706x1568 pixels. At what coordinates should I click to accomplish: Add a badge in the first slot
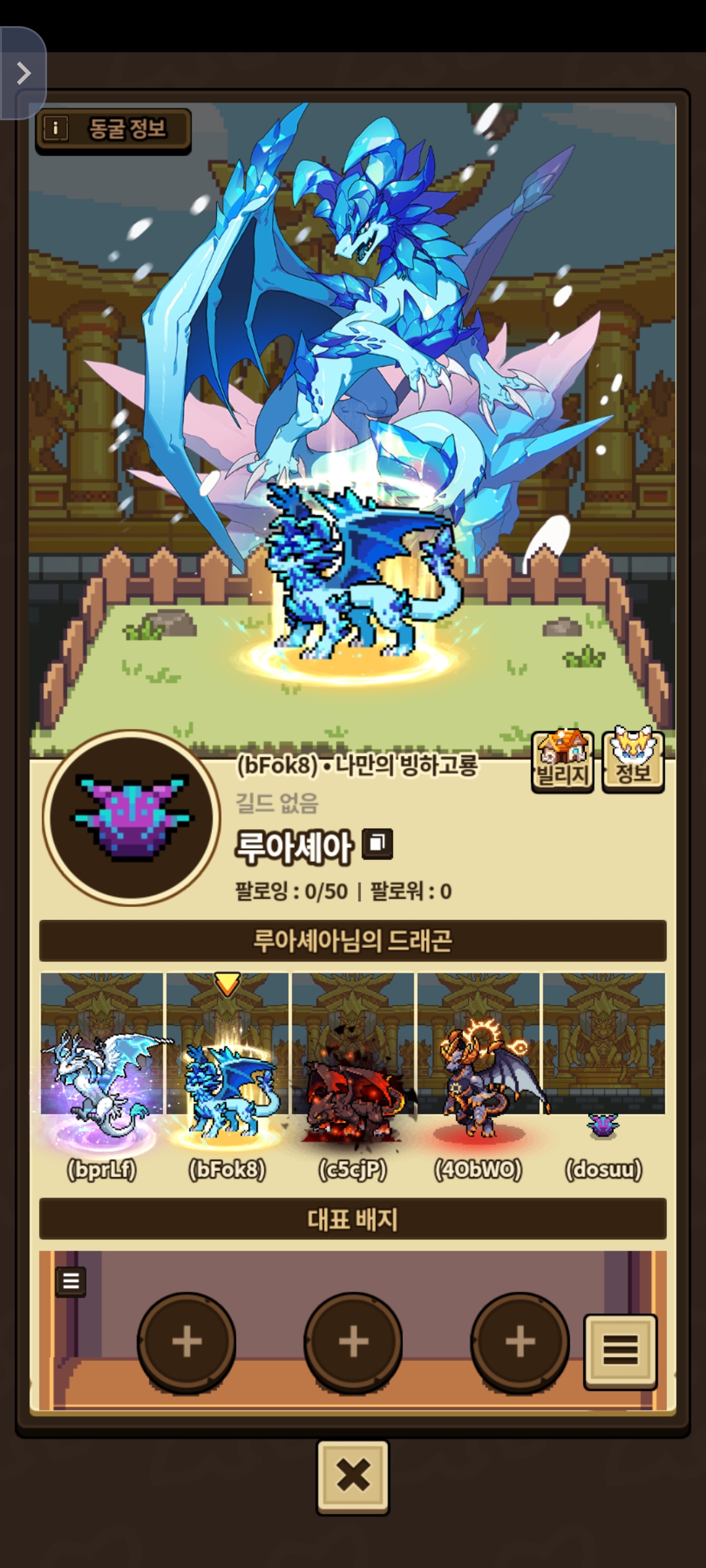[186, 1342]
